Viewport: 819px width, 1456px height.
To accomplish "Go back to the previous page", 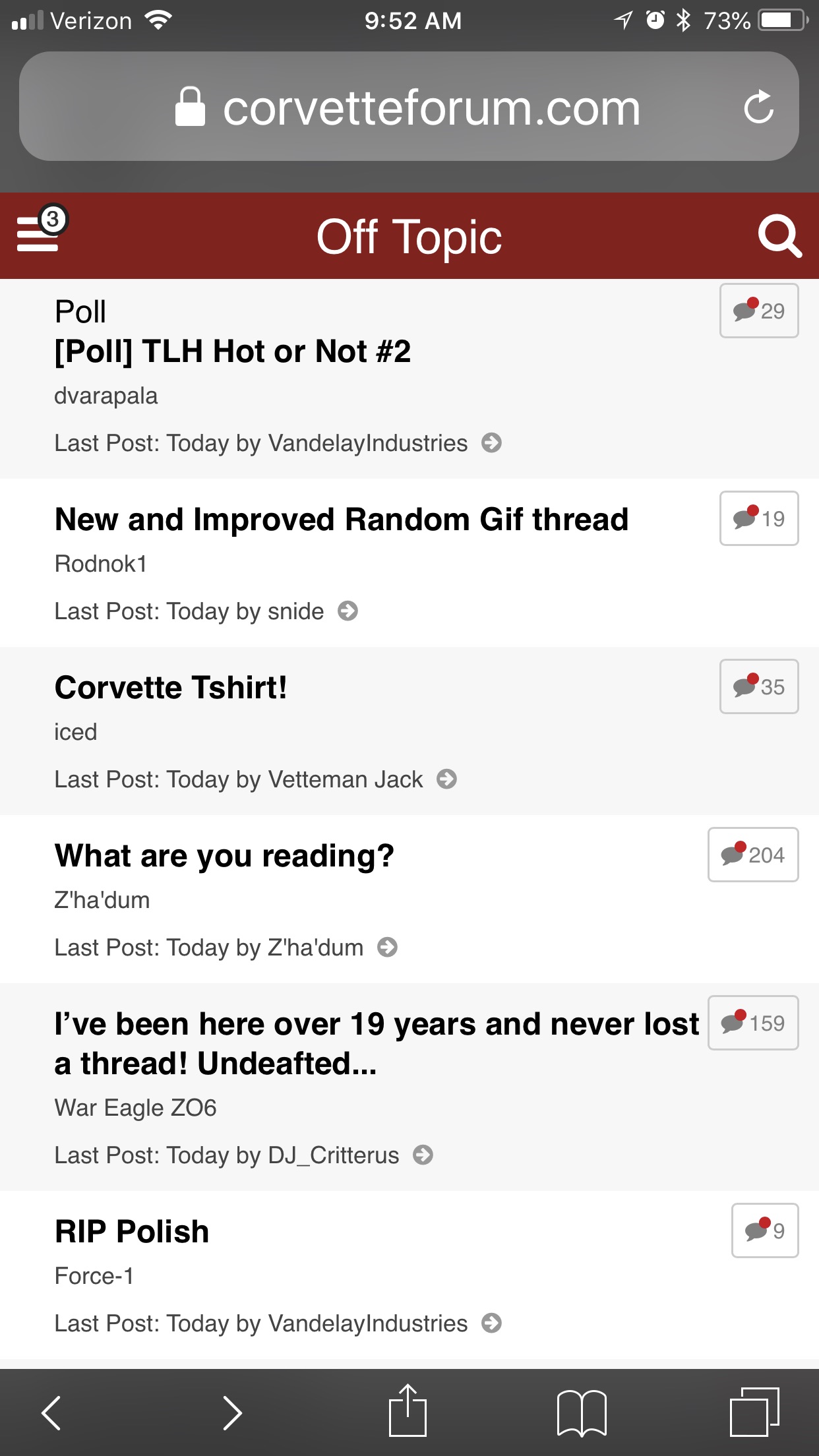I will click(x=51, y=1412).
